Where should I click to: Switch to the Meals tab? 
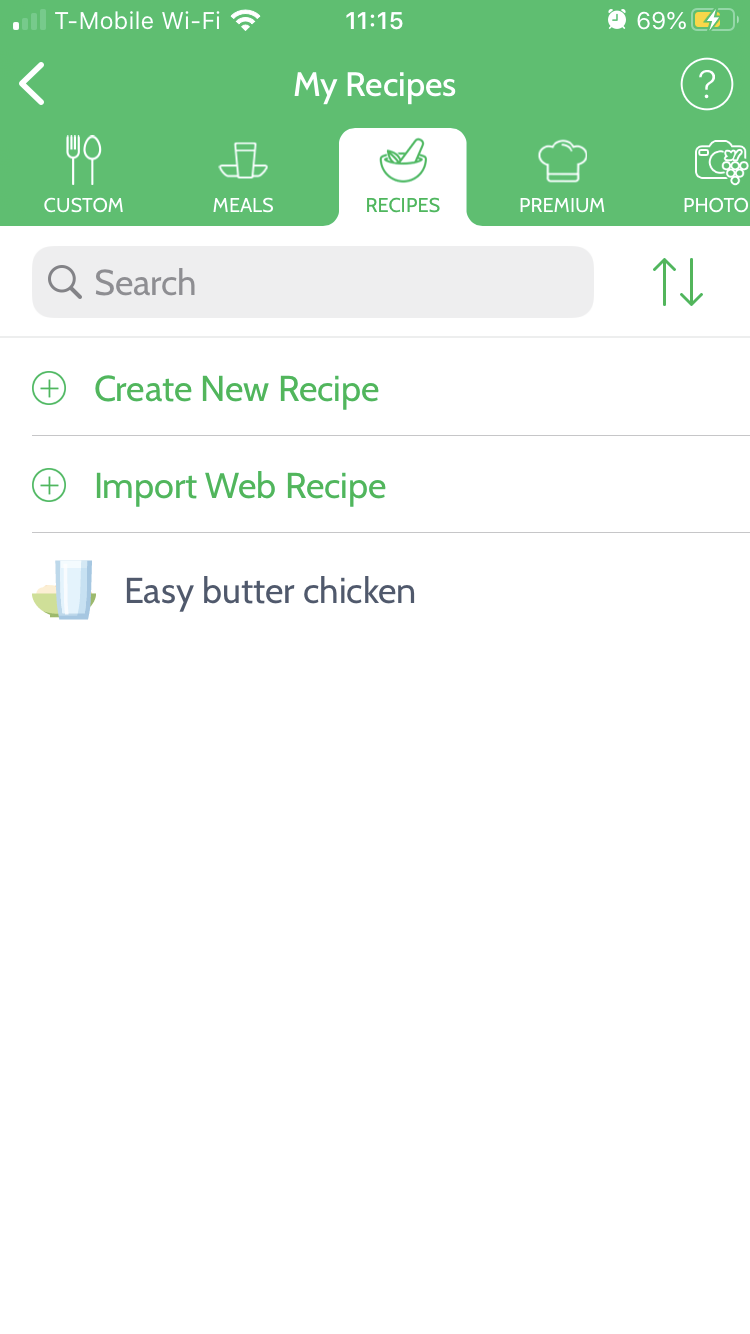point(243,176)
